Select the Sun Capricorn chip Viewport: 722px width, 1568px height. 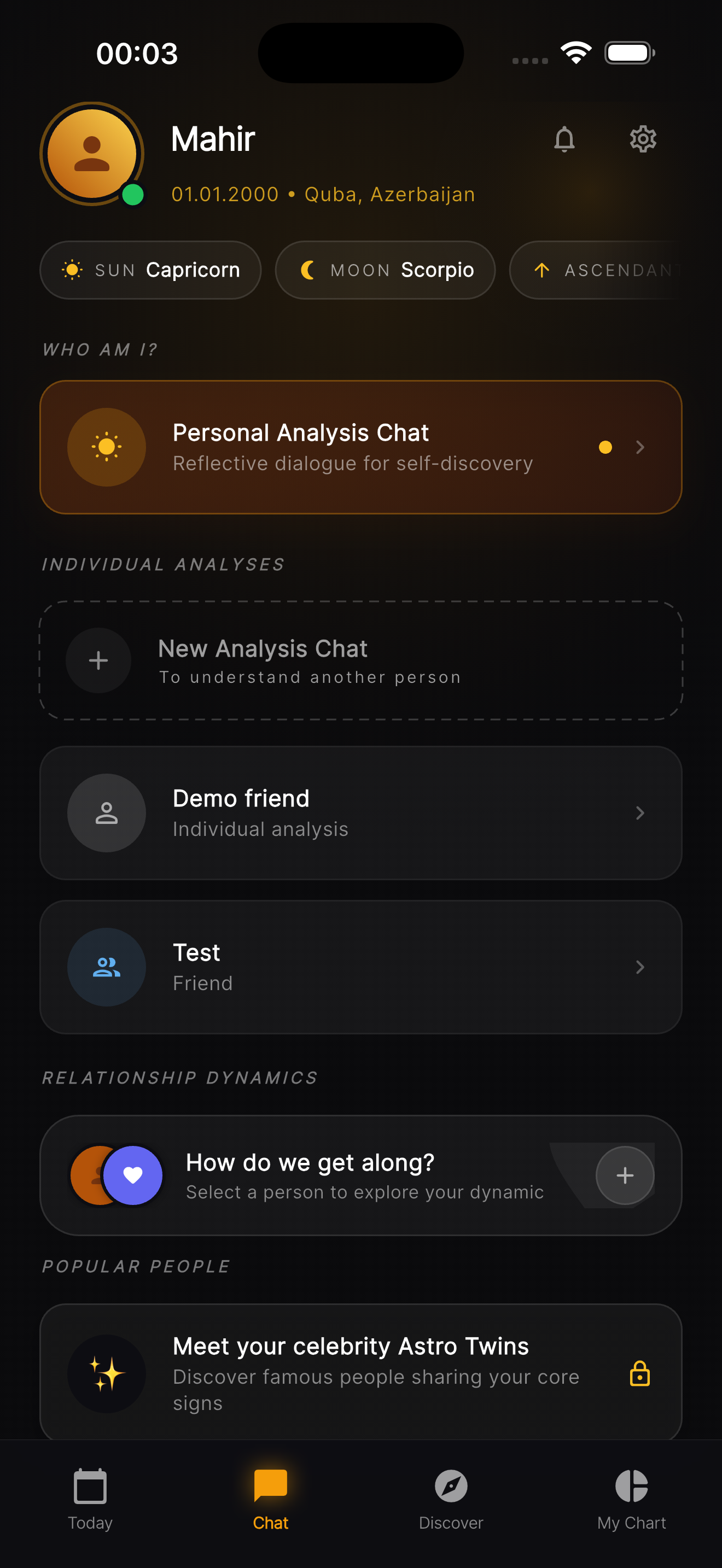pos(150,270)
